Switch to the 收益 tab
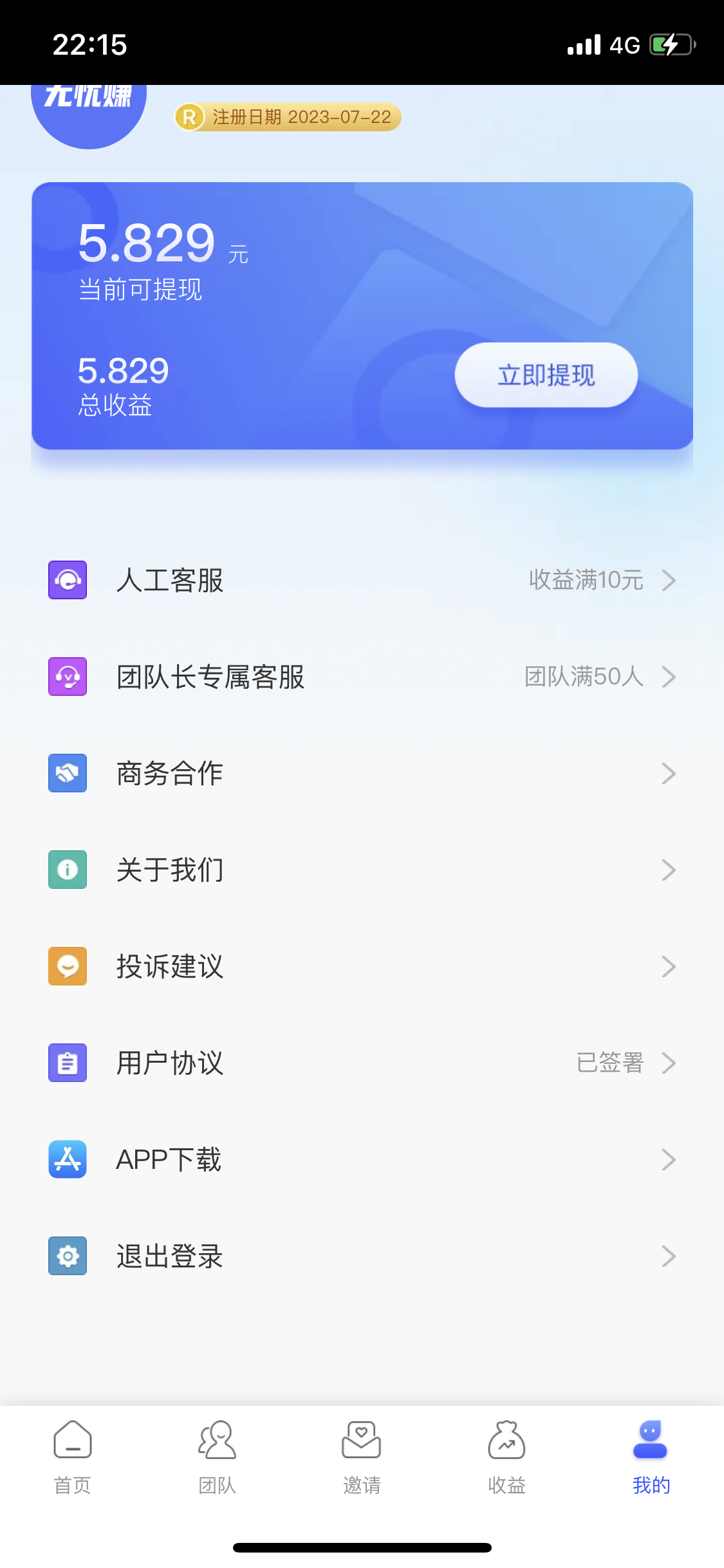724x1568 pixels. point(506,1457)
